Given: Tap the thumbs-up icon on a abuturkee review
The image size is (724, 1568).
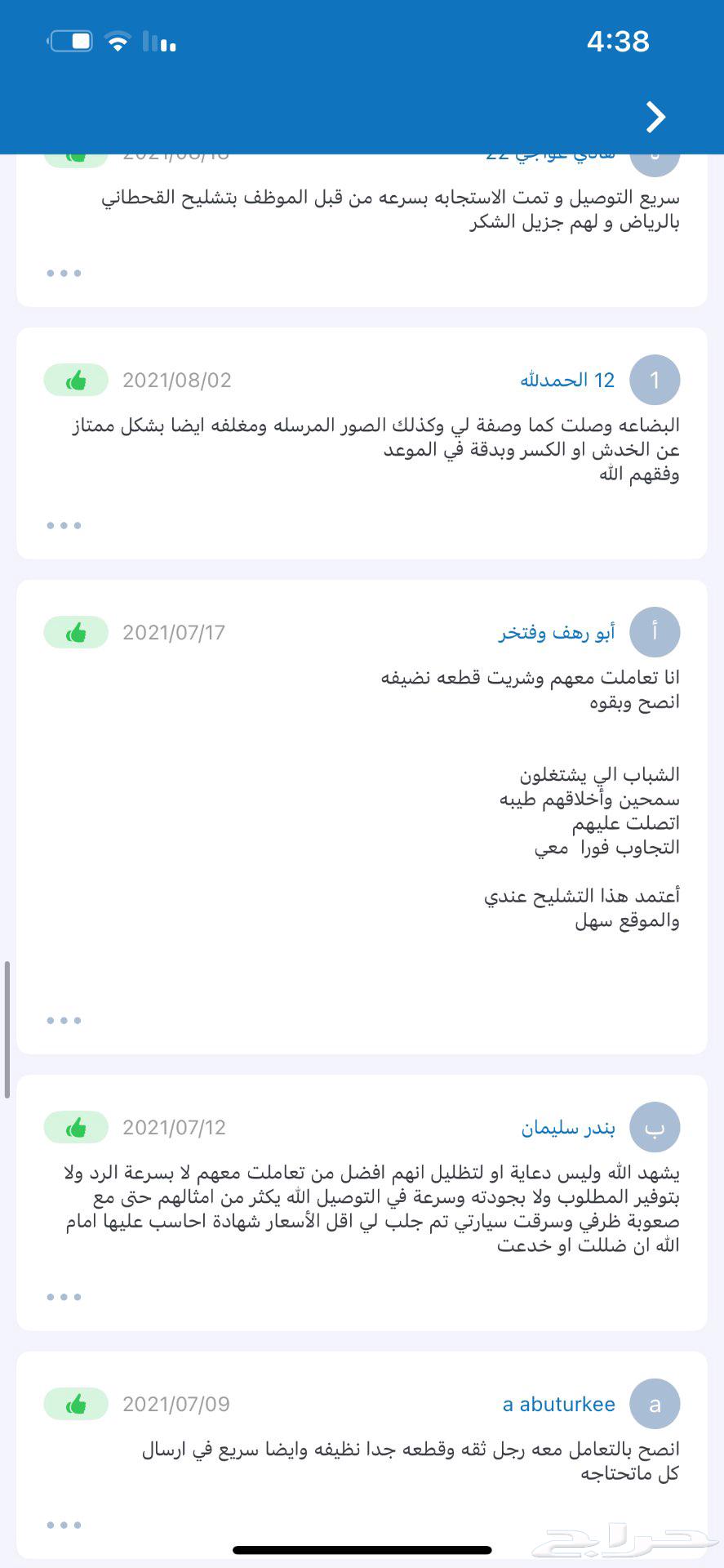Looking at the screenshot, I should point(75,1403).
